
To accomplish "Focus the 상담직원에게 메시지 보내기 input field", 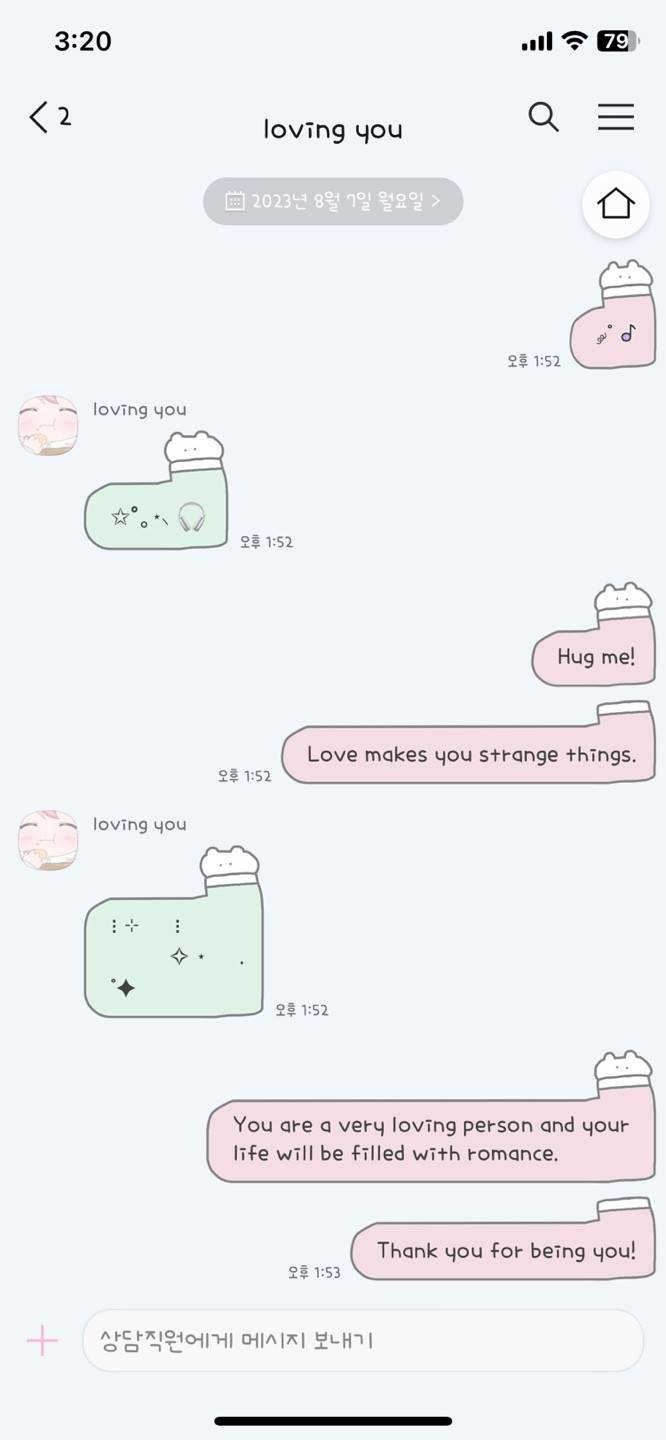I will click(362, 1340).
